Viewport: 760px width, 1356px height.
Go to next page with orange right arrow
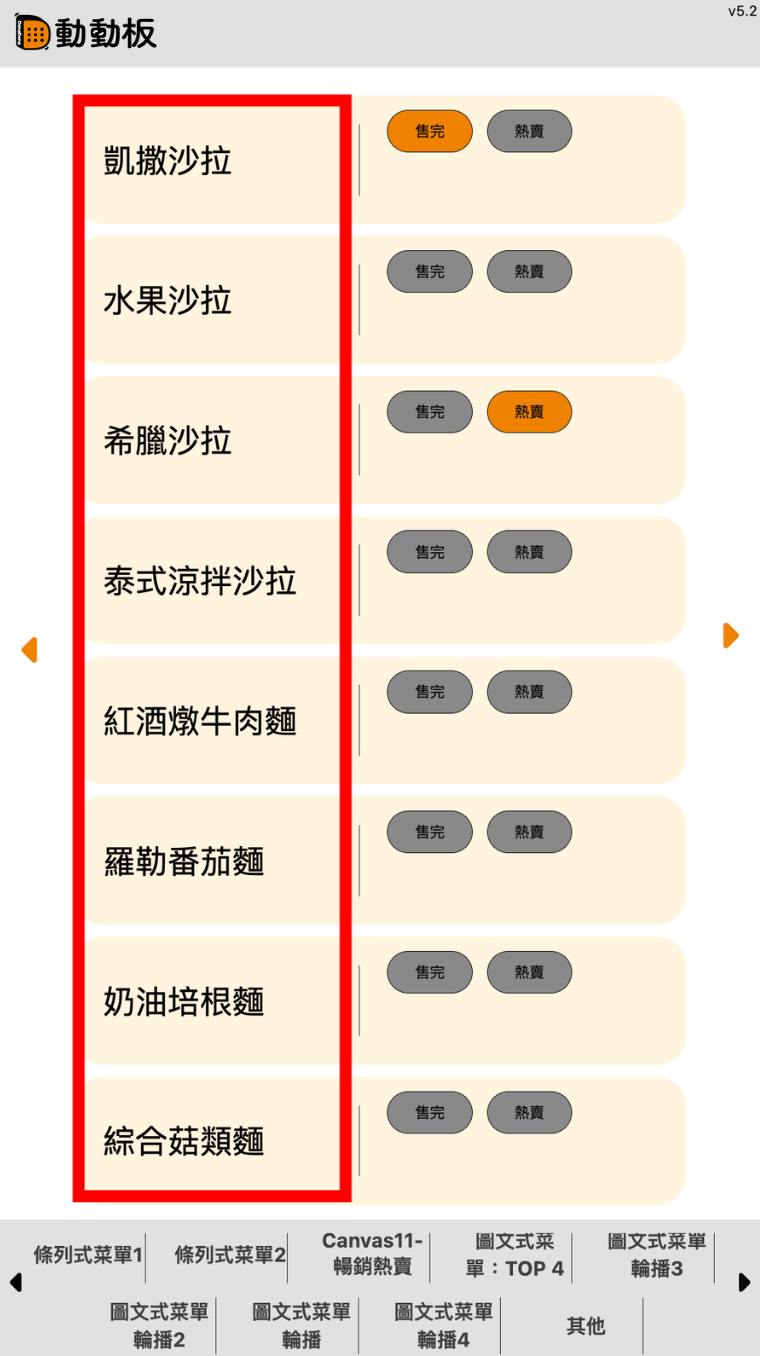tap(731, 635)
